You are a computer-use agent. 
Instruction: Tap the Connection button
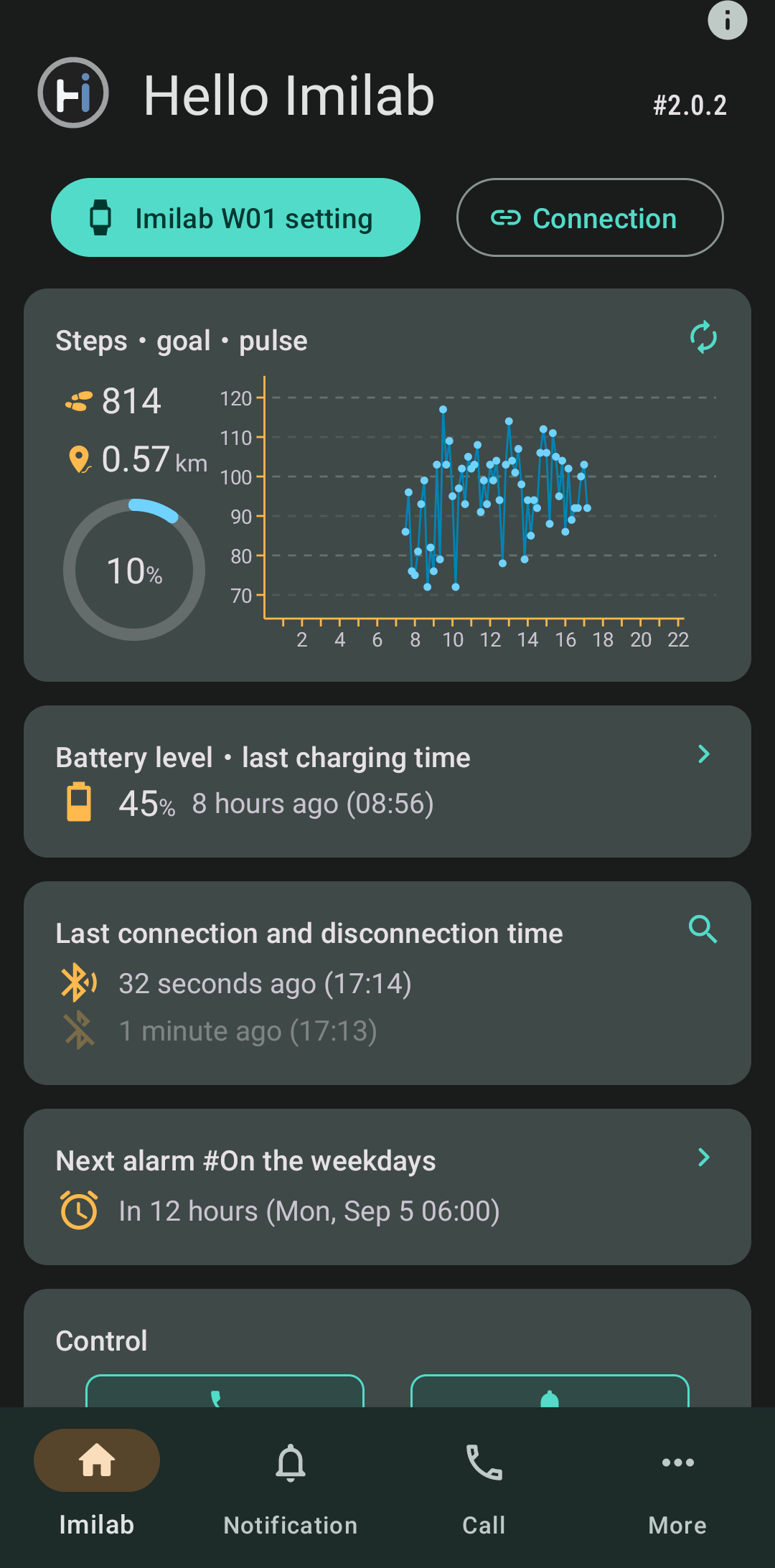(x=589, y=218)
